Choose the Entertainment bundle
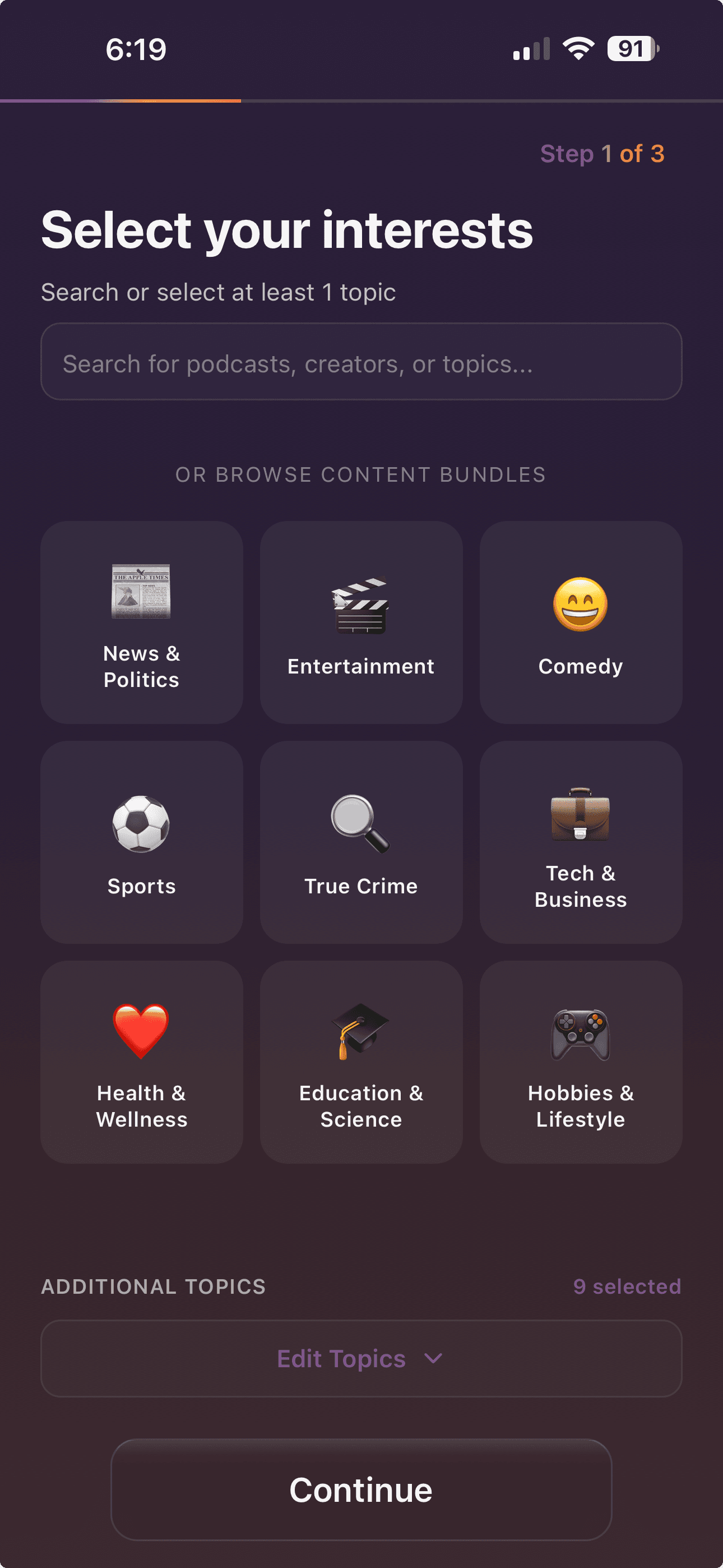 coord(361,622)
